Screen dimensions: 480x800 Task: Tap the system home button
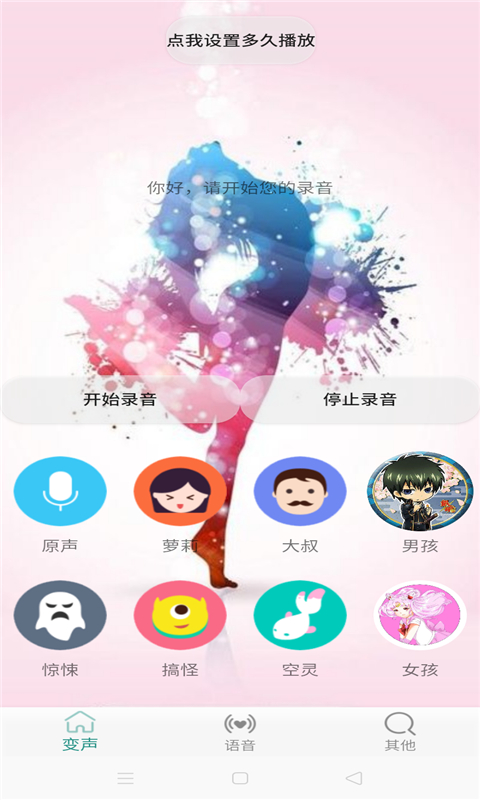pos(240,778)
